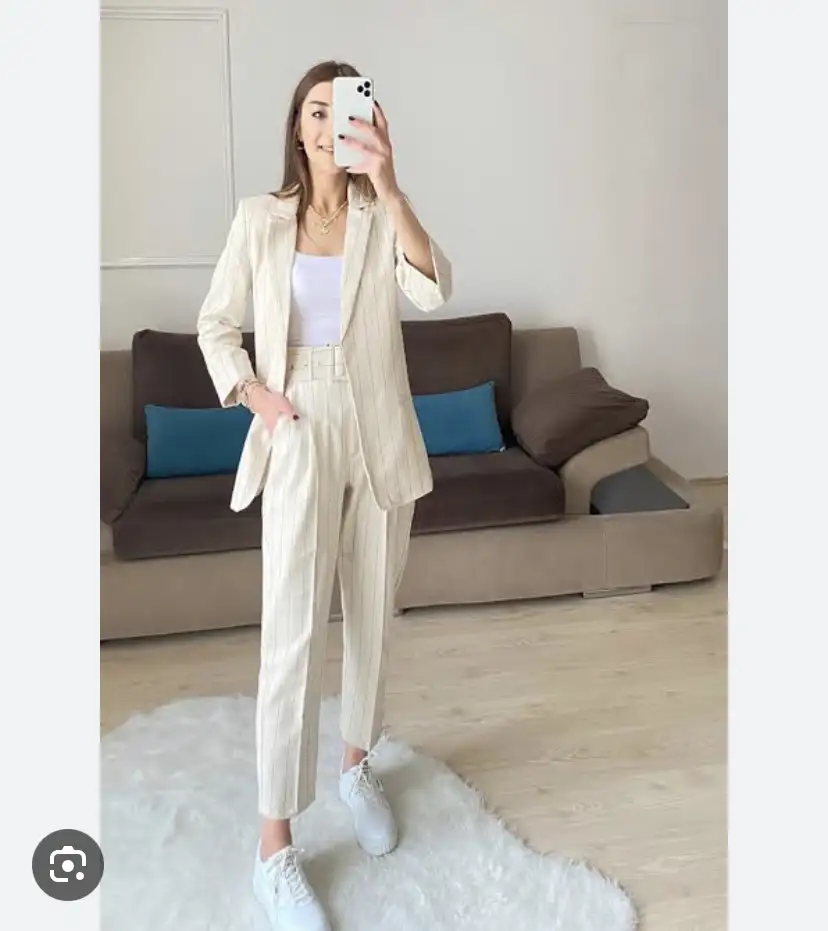Search this image with Google Lens
Viewport: 828px width, 931px height.
pyautogui.click(x=68, y=864)
